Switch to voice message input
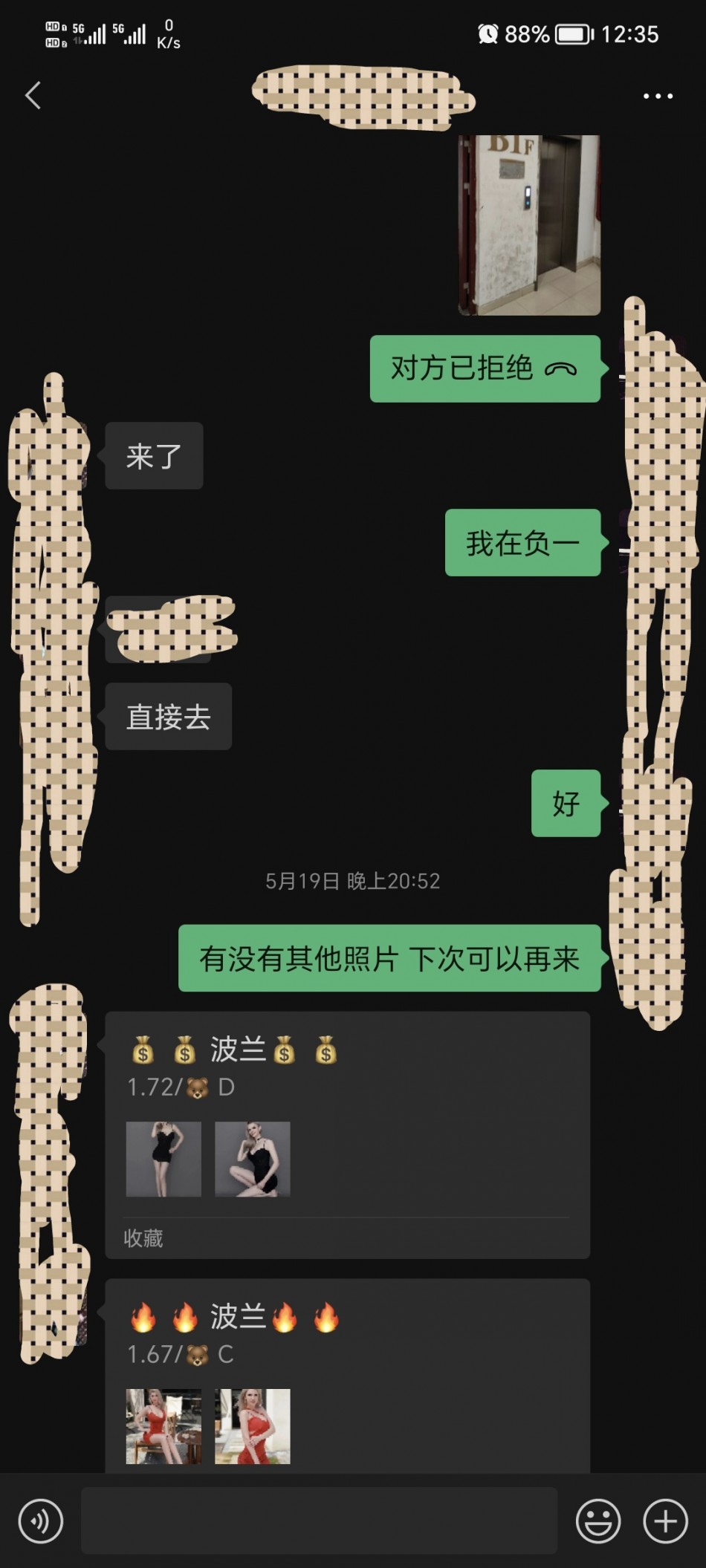The height and width of the screenshot is (1568, 706). pos(41,1520)
